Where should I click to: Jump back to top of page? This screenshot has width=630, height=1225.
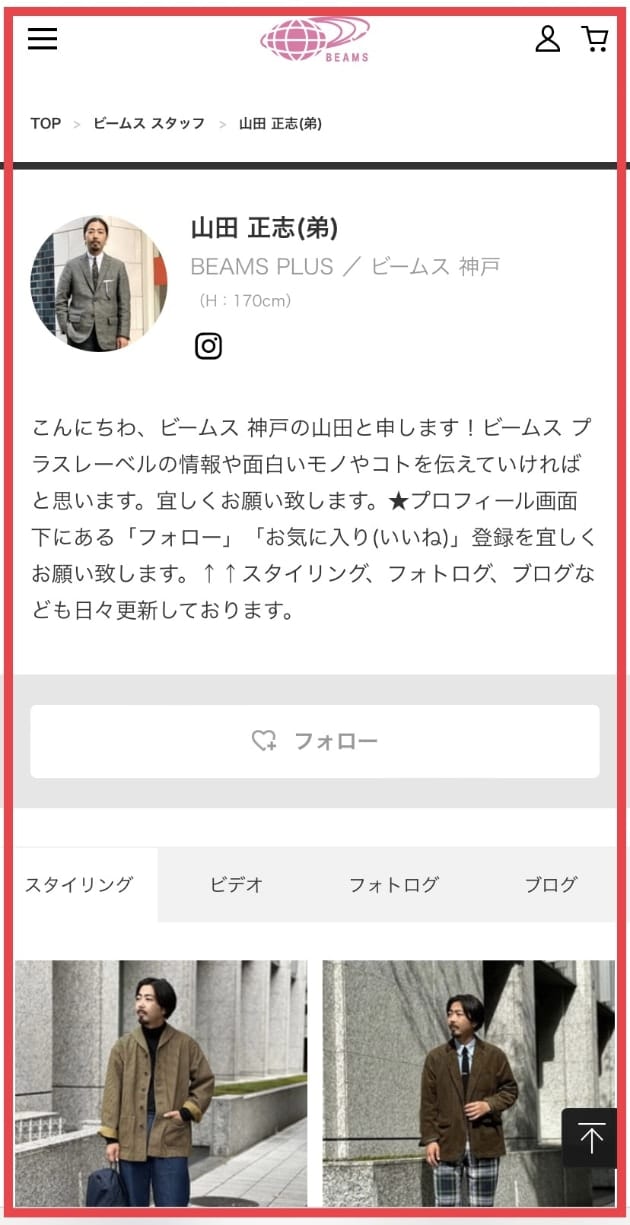click(591, 1138)
